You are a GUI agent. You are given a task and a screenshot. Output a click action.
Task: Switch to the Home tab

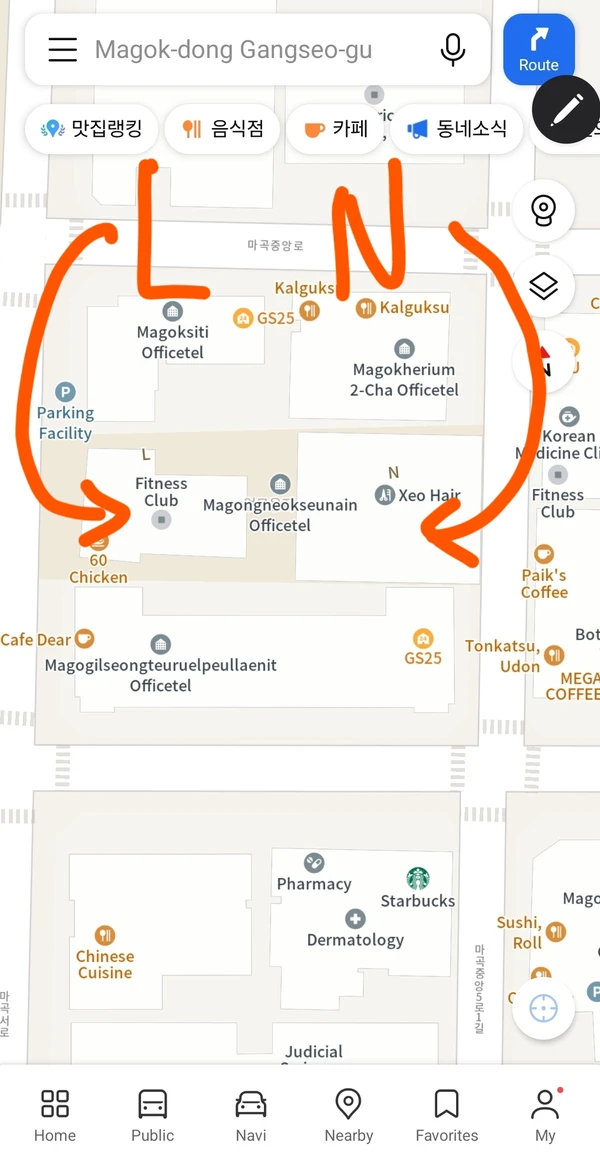pos(55,1115)
